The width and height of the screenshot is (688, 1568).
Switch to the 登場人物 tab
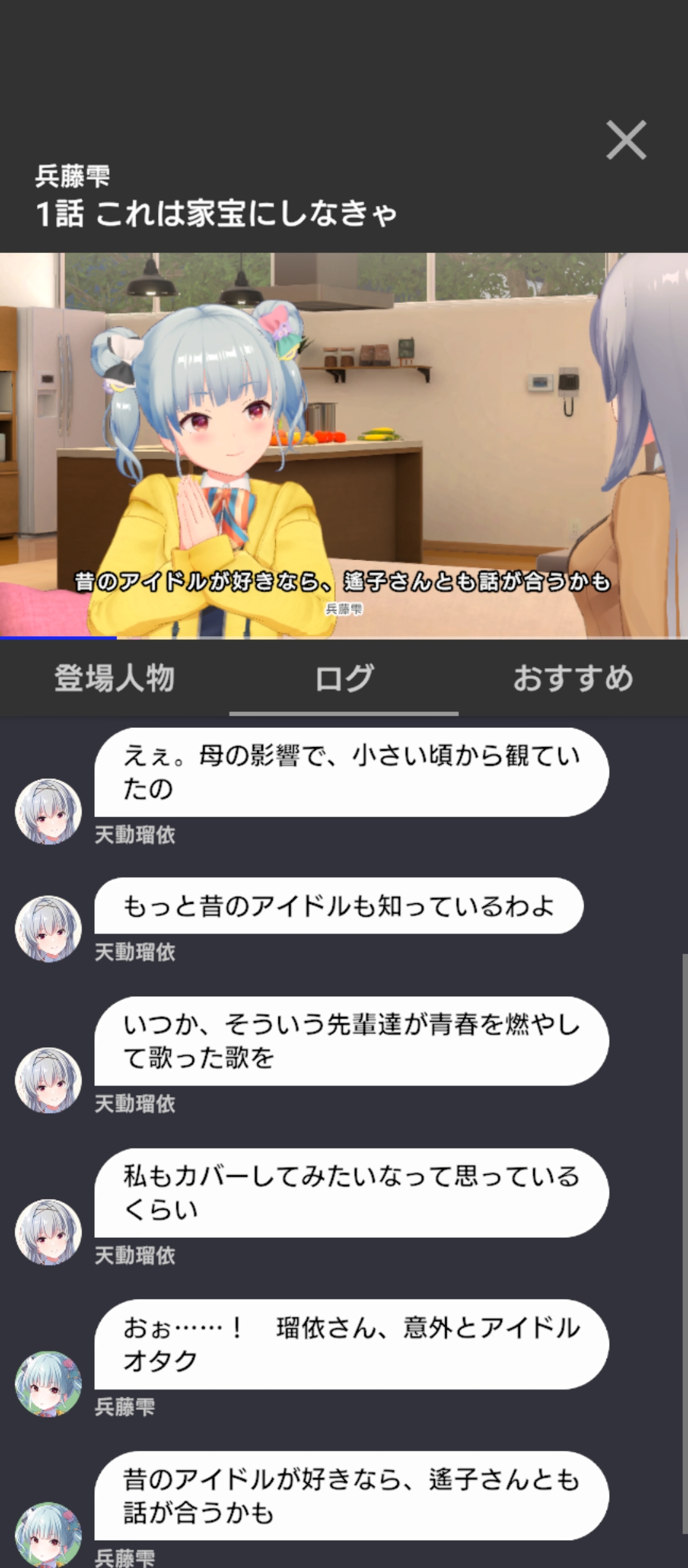coord(115,678)
